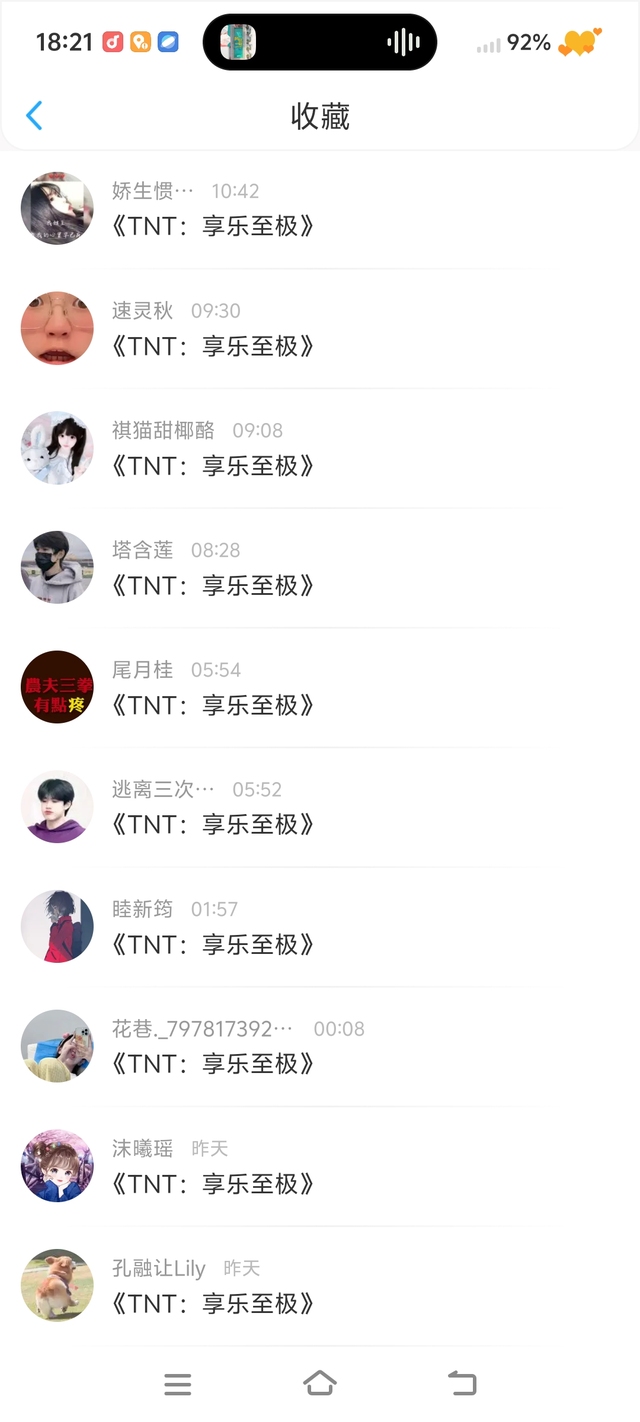Tap the system back button
This screenshot has width=640, height=1422.
[x=462, y=1384]
